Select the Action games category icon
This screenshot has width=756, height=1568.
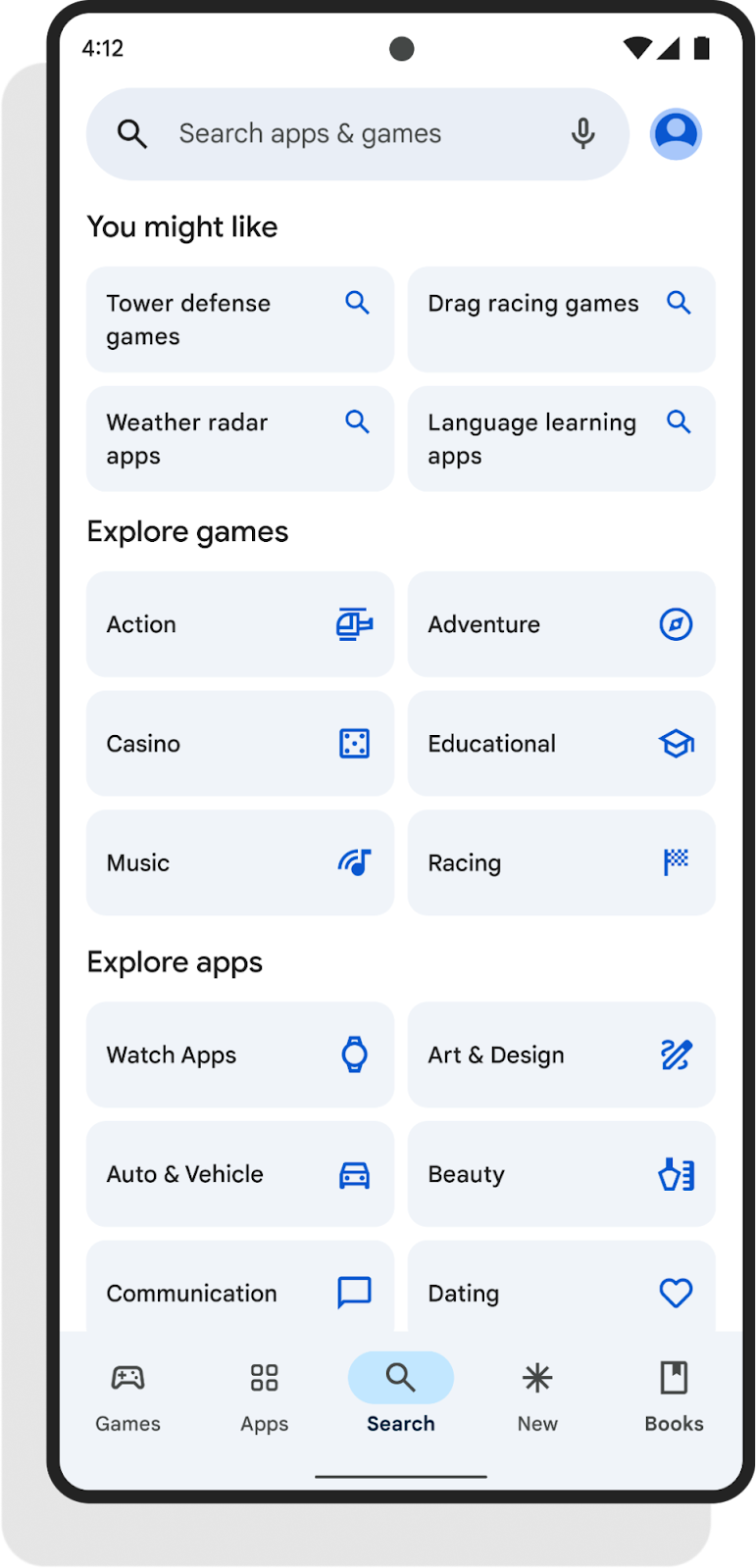[355, 624]
